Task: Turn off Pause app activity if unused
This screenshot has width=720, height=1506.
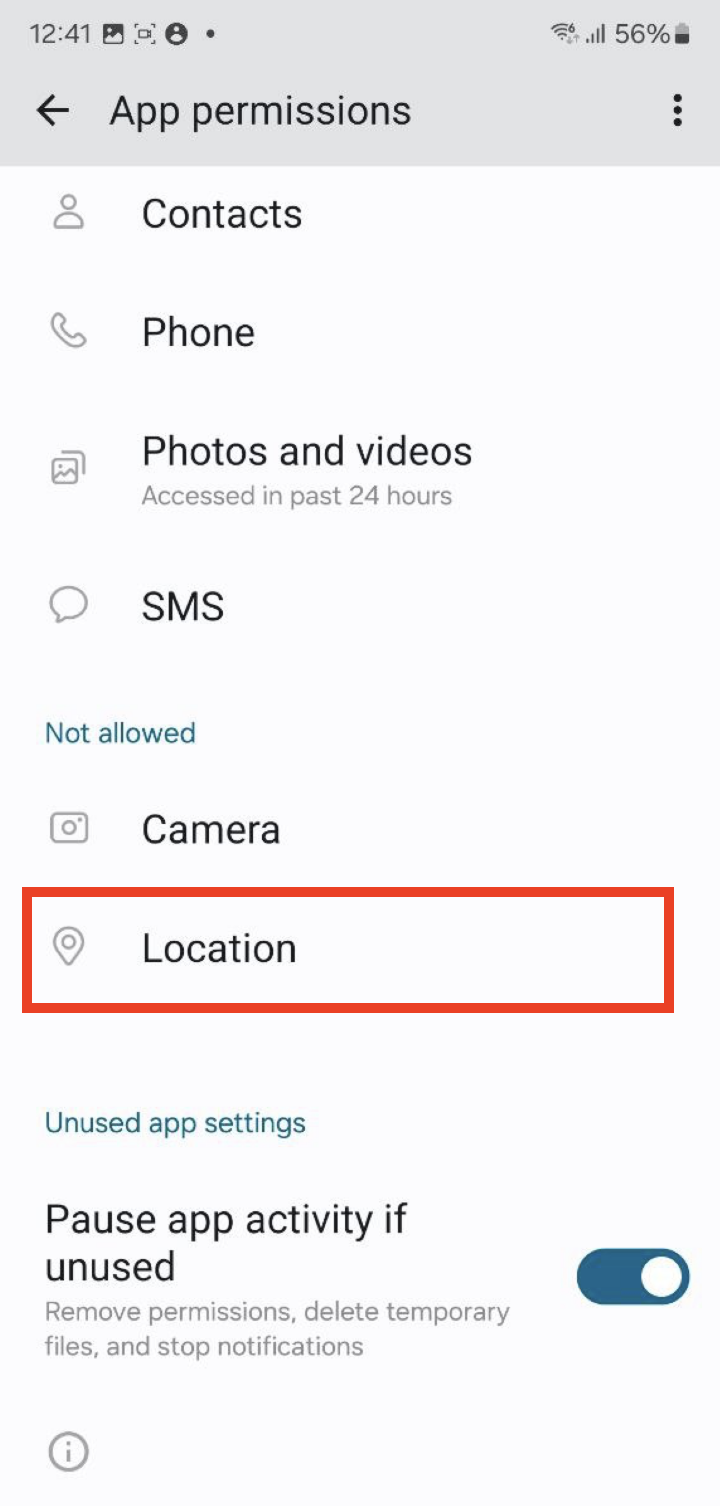Action: point(632,1276)
